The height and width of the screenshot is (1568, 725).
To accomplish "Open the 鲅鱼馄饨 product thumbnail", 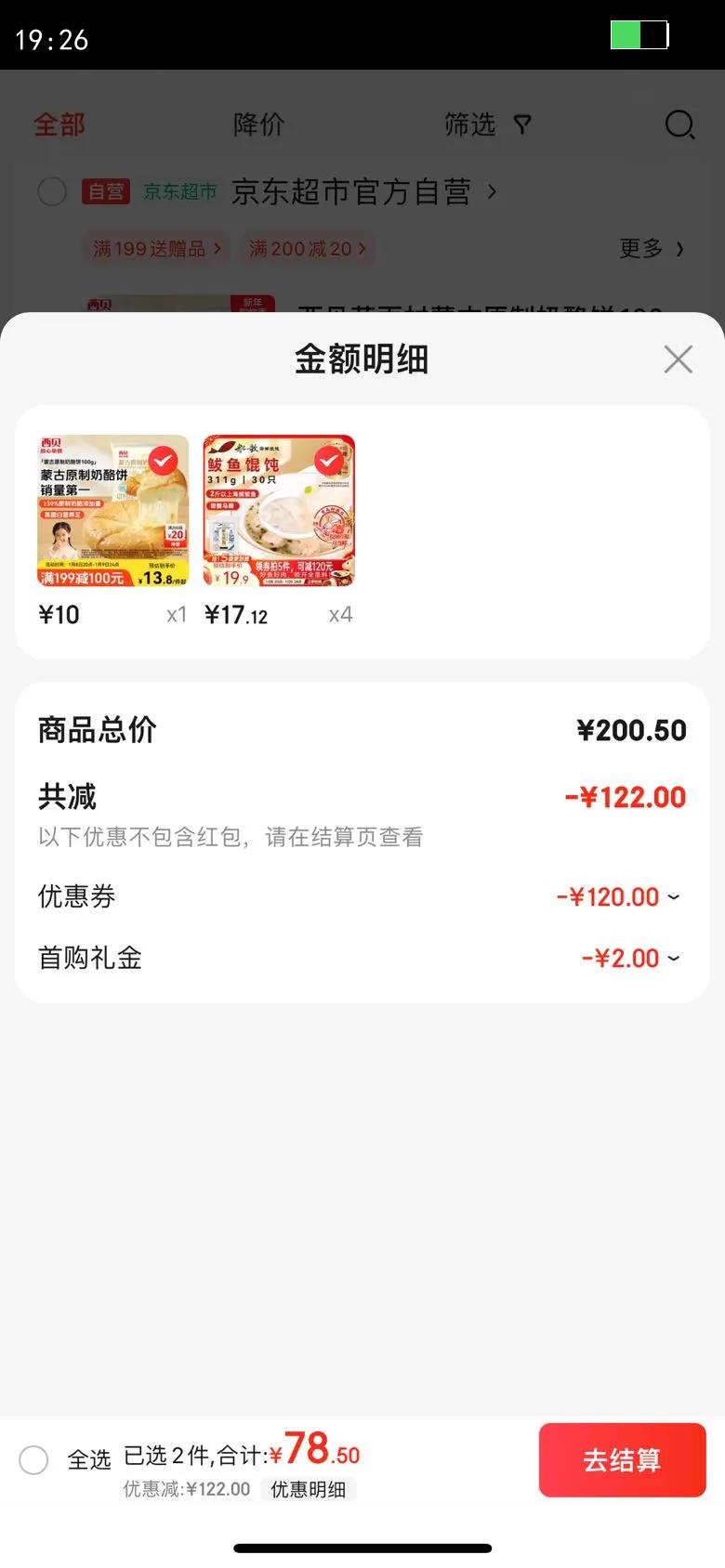I will pos(279,511).
